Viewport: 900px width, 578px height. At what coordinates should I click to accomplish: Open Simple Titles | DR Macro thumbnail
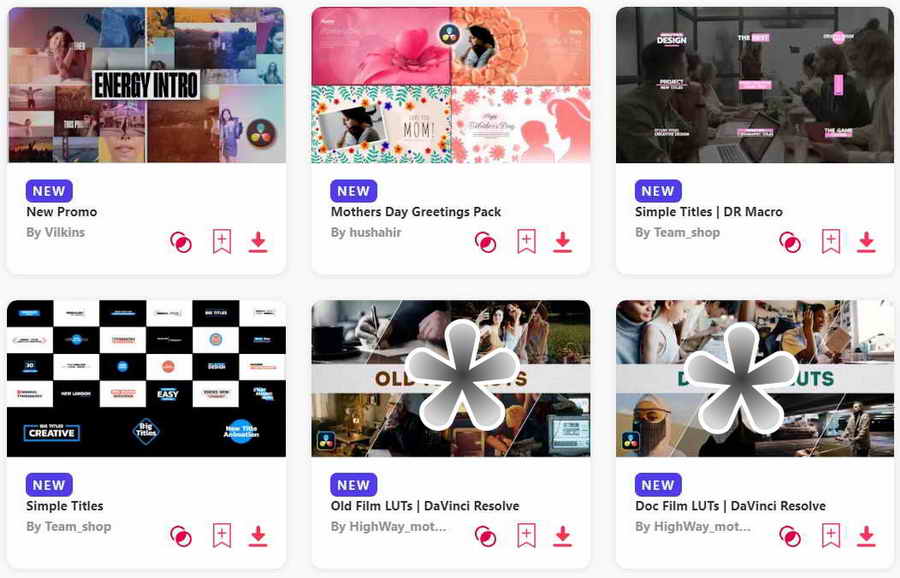click(x=755, y=85)
